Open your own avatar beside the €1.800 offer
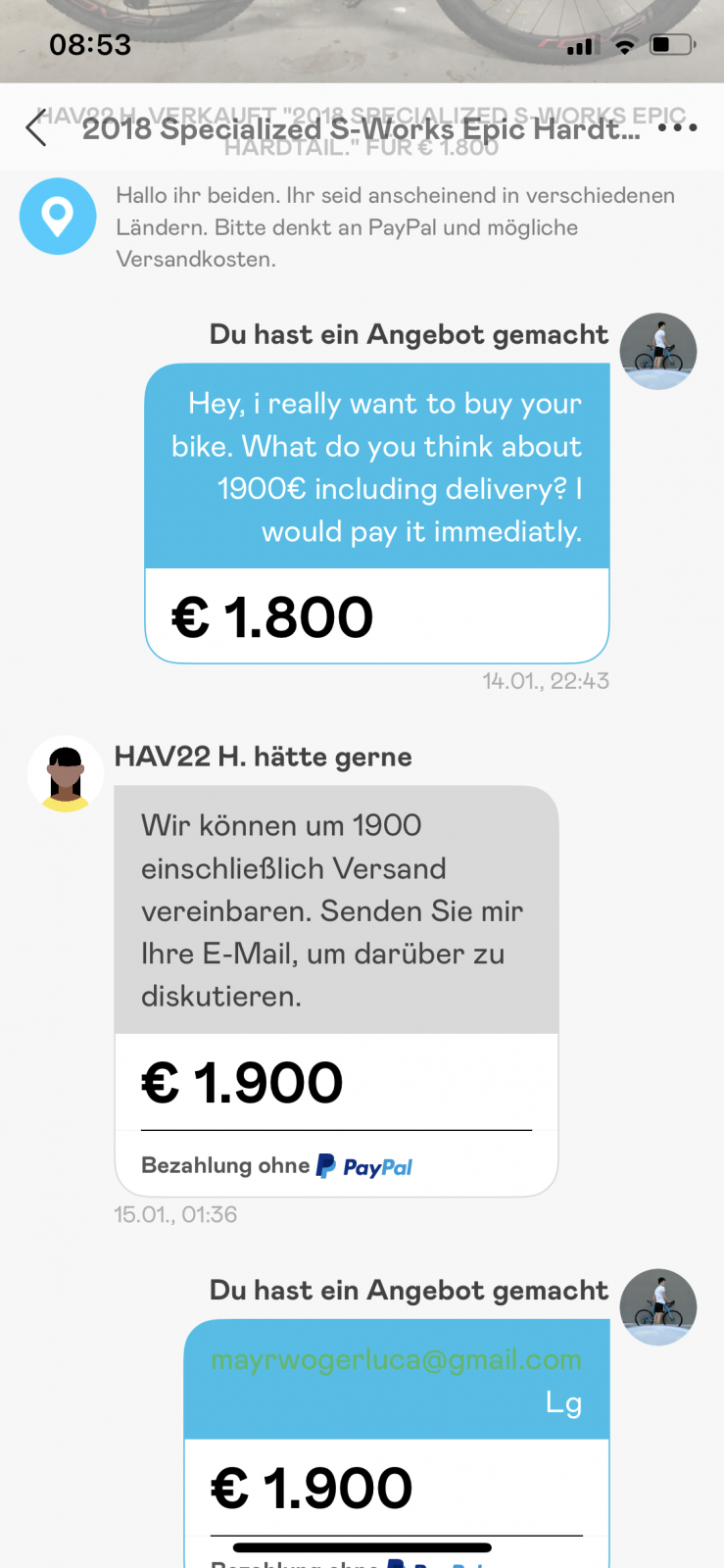724x1568 pixels. pyautogui.click(x=658, y=352)
